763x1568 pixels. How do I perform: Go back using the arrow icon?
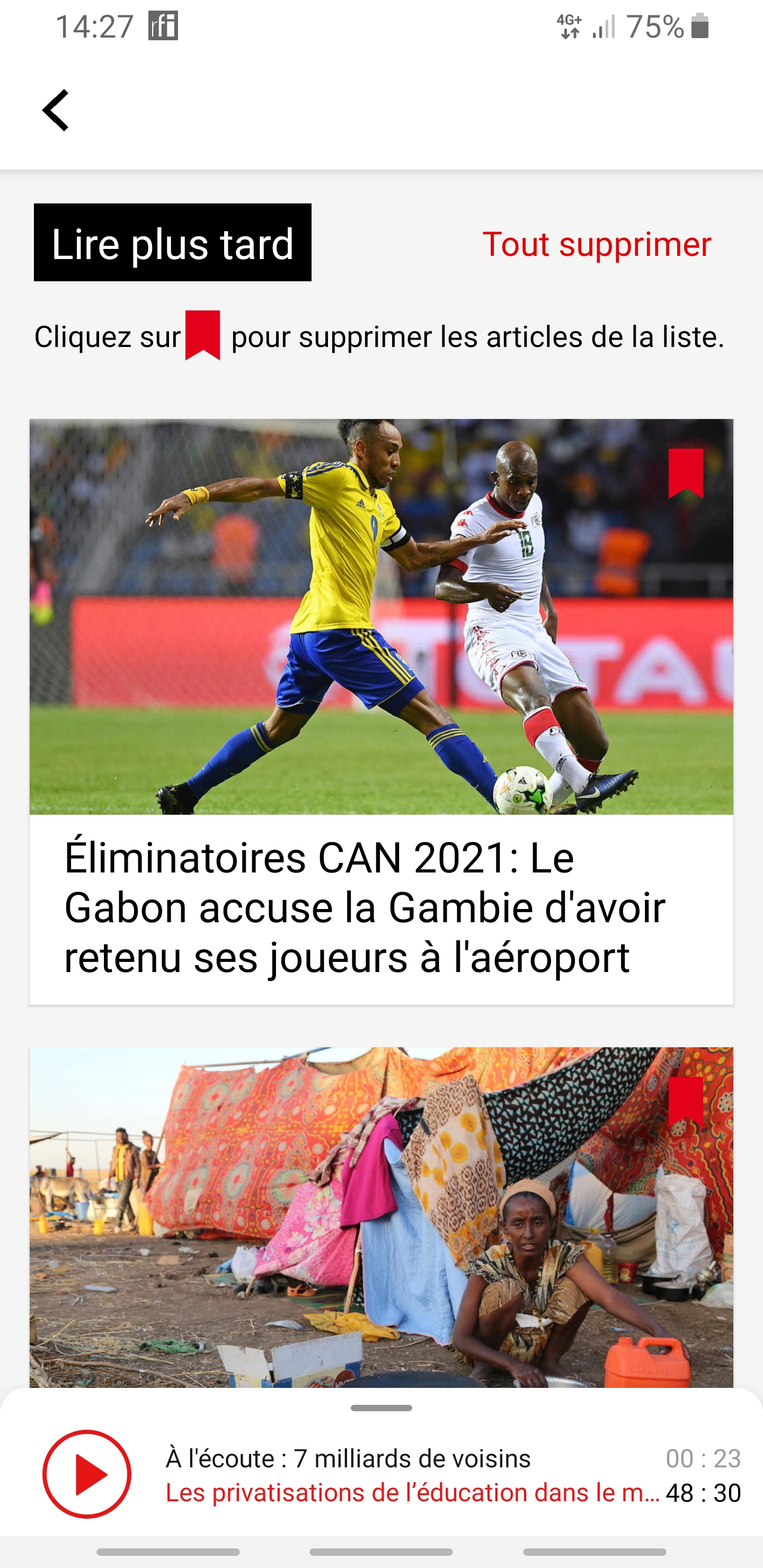56,110
